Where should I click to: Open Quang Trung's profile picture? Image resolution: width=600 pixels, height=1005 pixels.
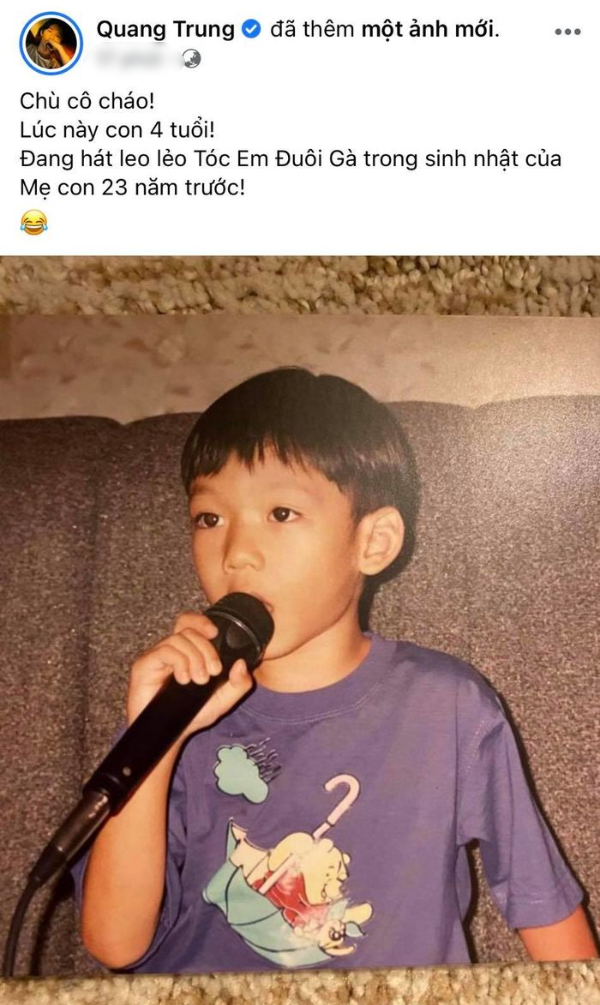[x=50, y=44]
